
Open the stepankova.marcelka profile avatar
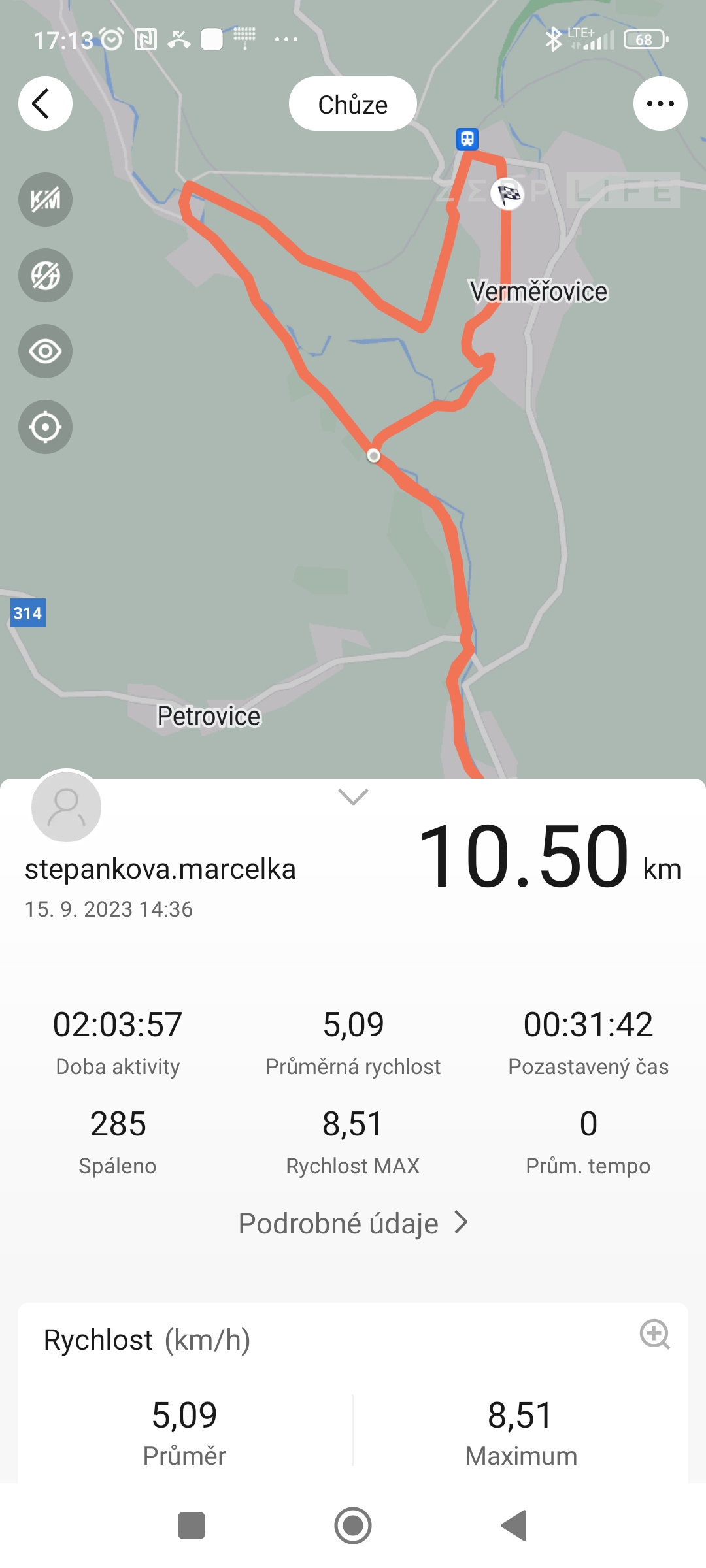click(x=66, y=806)
